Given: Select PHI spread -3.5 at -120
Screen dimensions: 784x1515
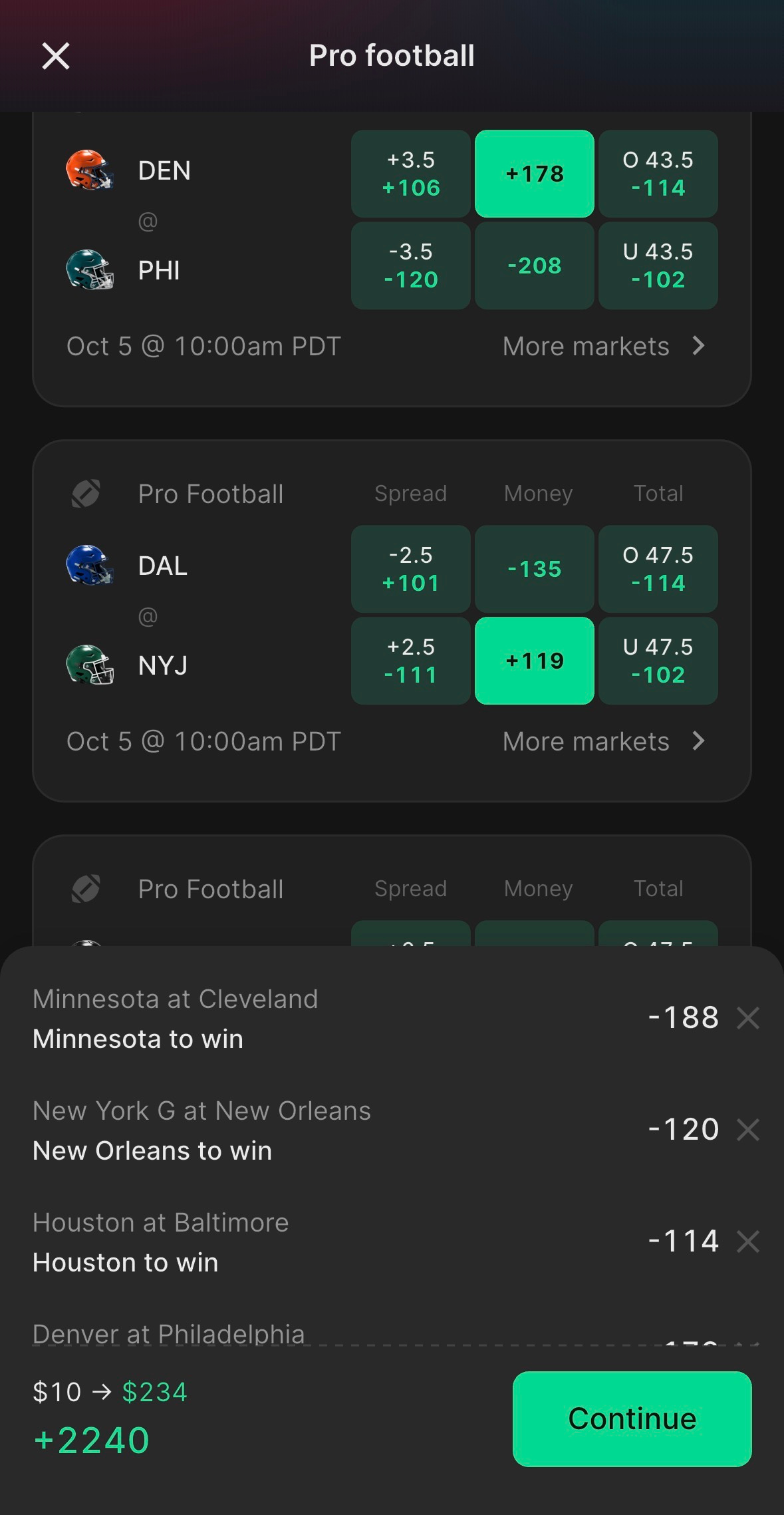Looking at the screenshot, I should [410, 265].
